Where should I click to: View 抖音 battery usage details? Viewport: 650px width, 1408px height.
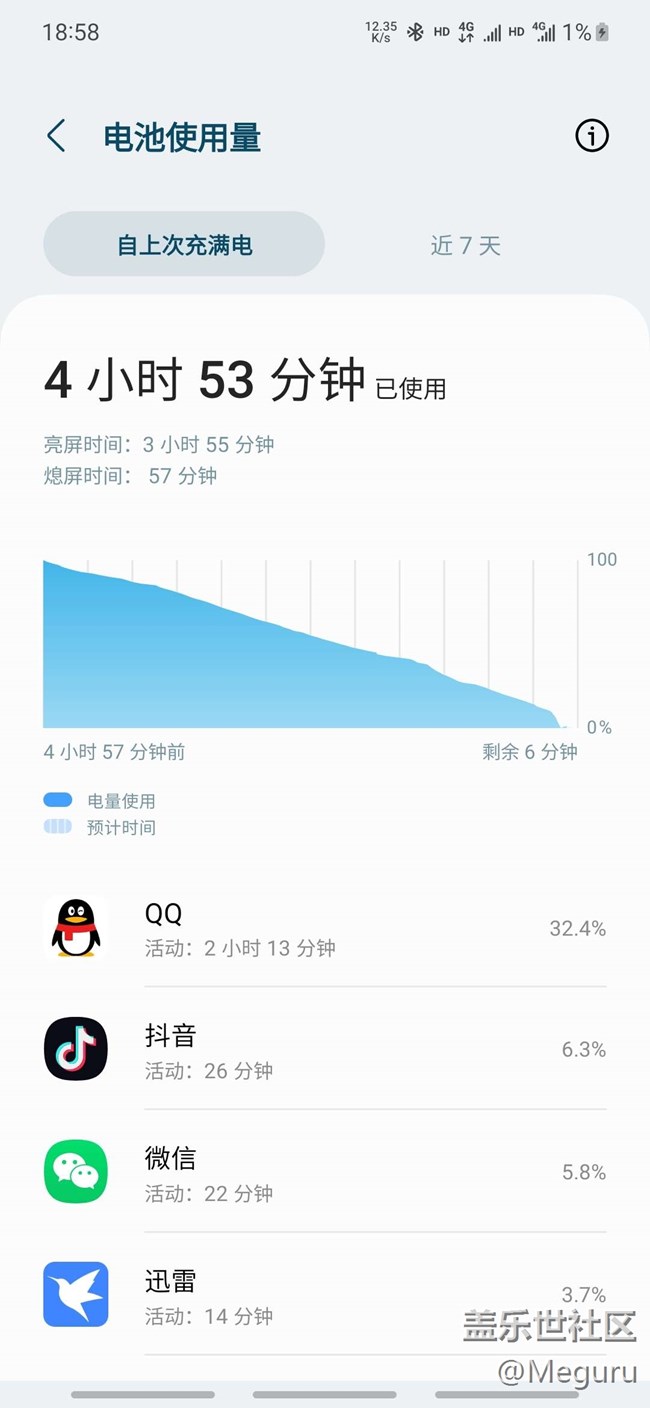[325, 1050]
